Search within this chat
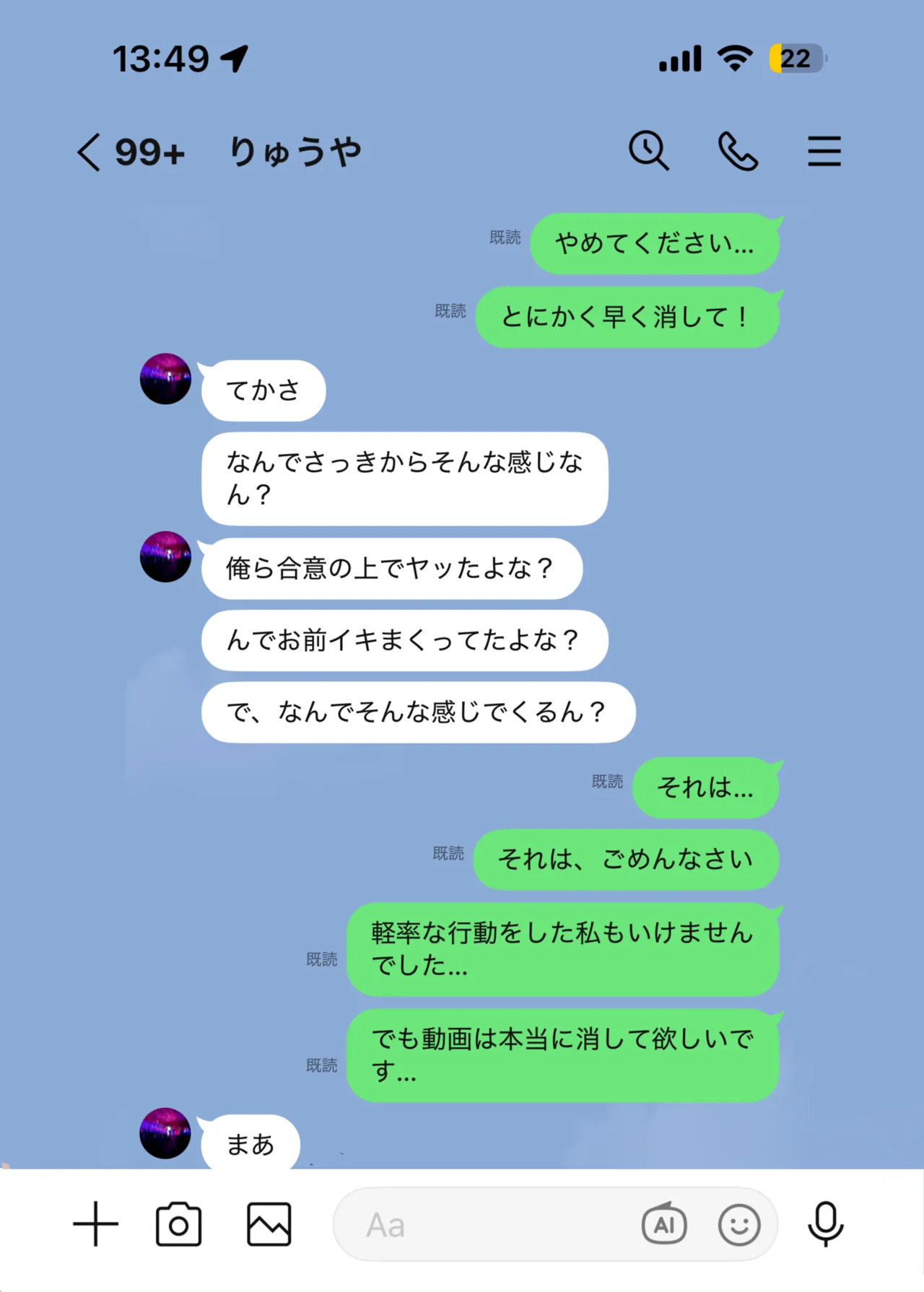 tap(648, 151)
